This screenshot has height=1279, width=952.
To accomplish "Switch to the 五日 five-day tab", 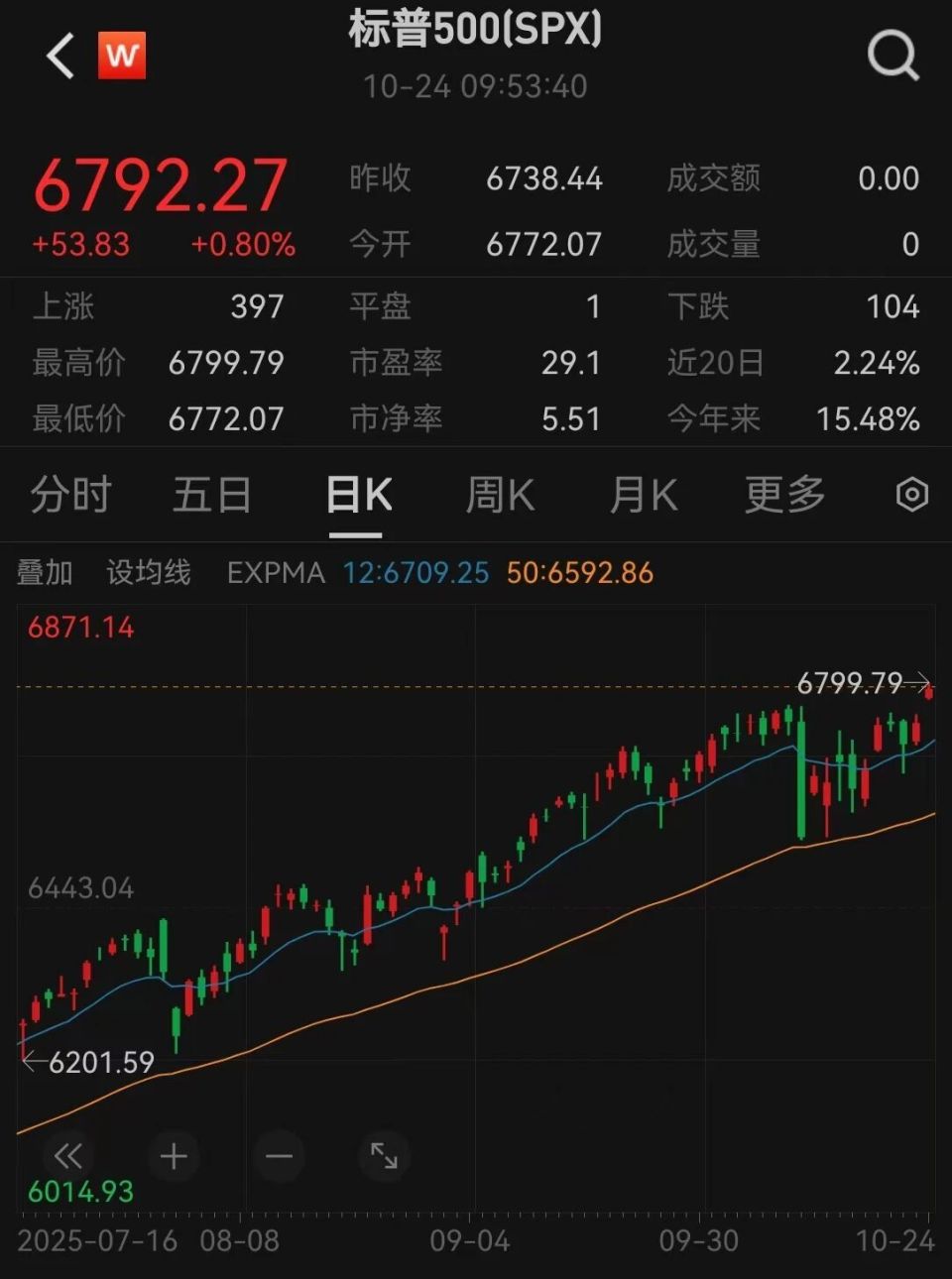I will [x=211, y=495].
